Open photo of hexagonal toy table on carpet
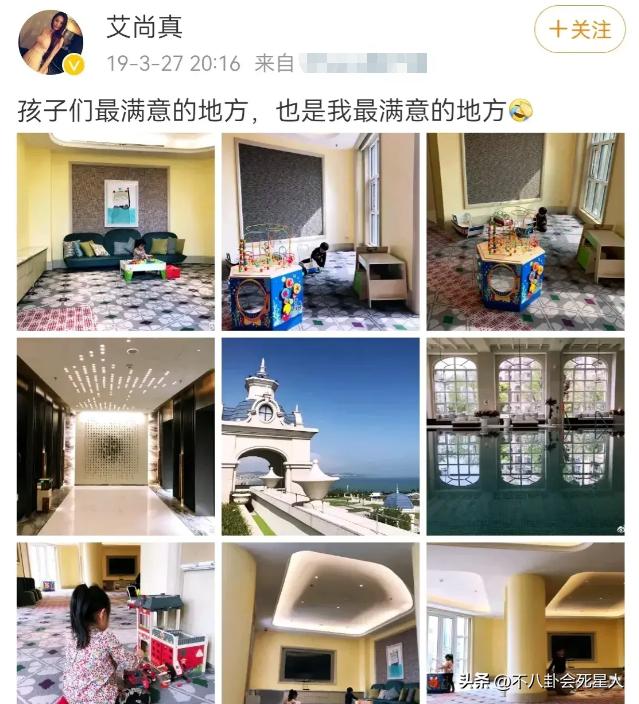Screen dimensions: 639x704 pos(525,232)
